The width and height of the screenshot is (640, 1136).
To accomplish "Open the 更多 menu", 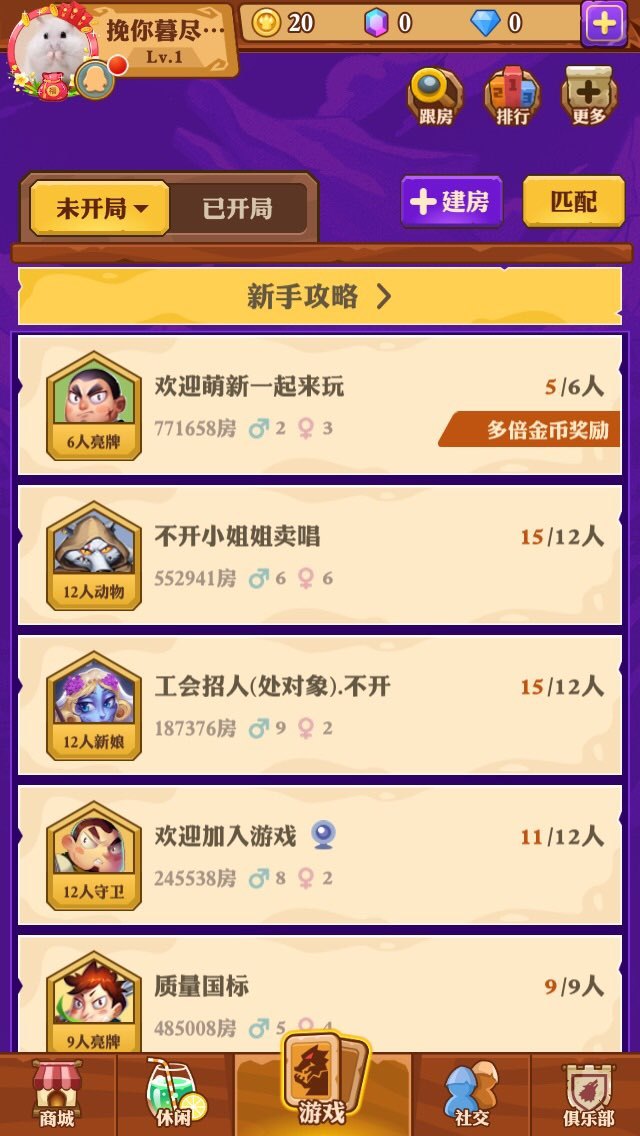I will click(x=589, y=97).
